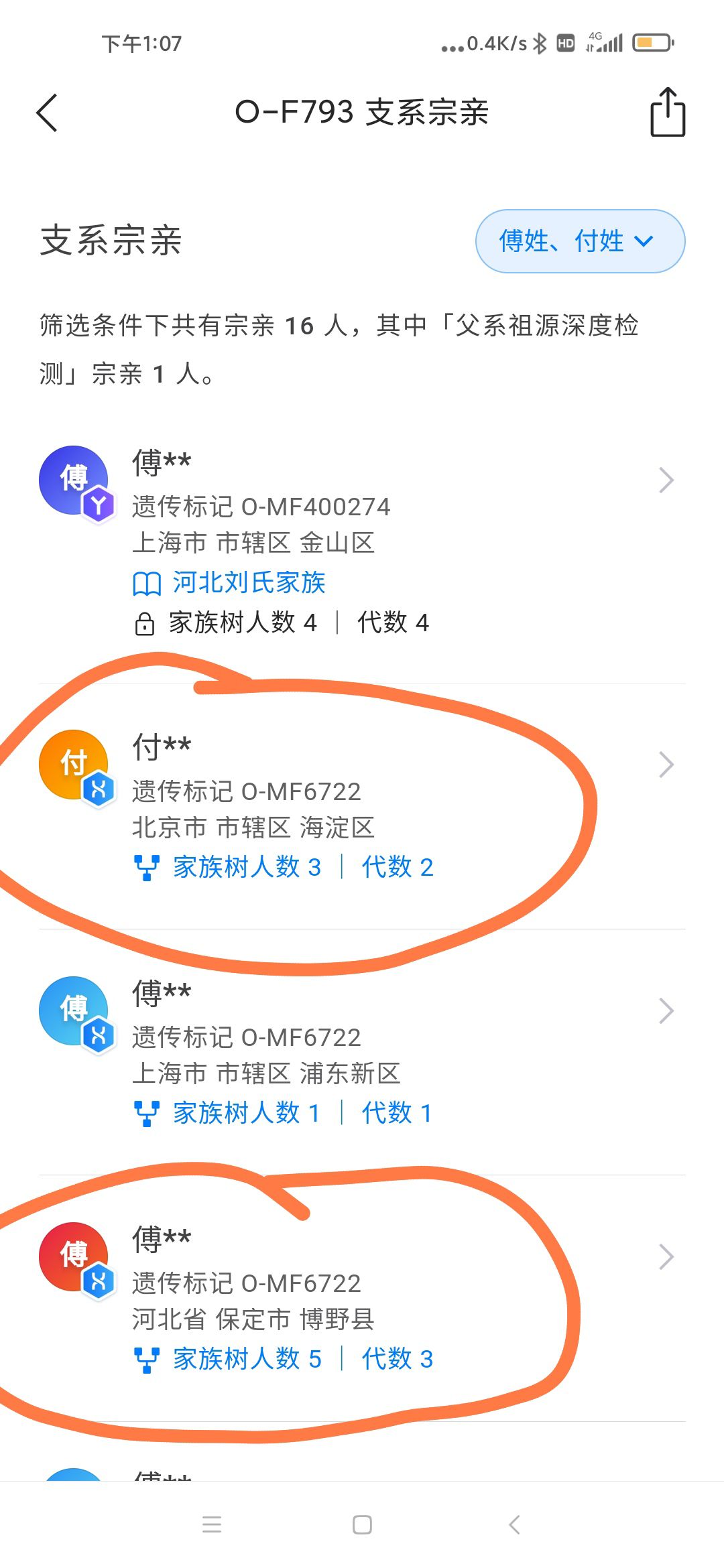
Task: Open the system recent apps menu
Action: pos(212,1525)
